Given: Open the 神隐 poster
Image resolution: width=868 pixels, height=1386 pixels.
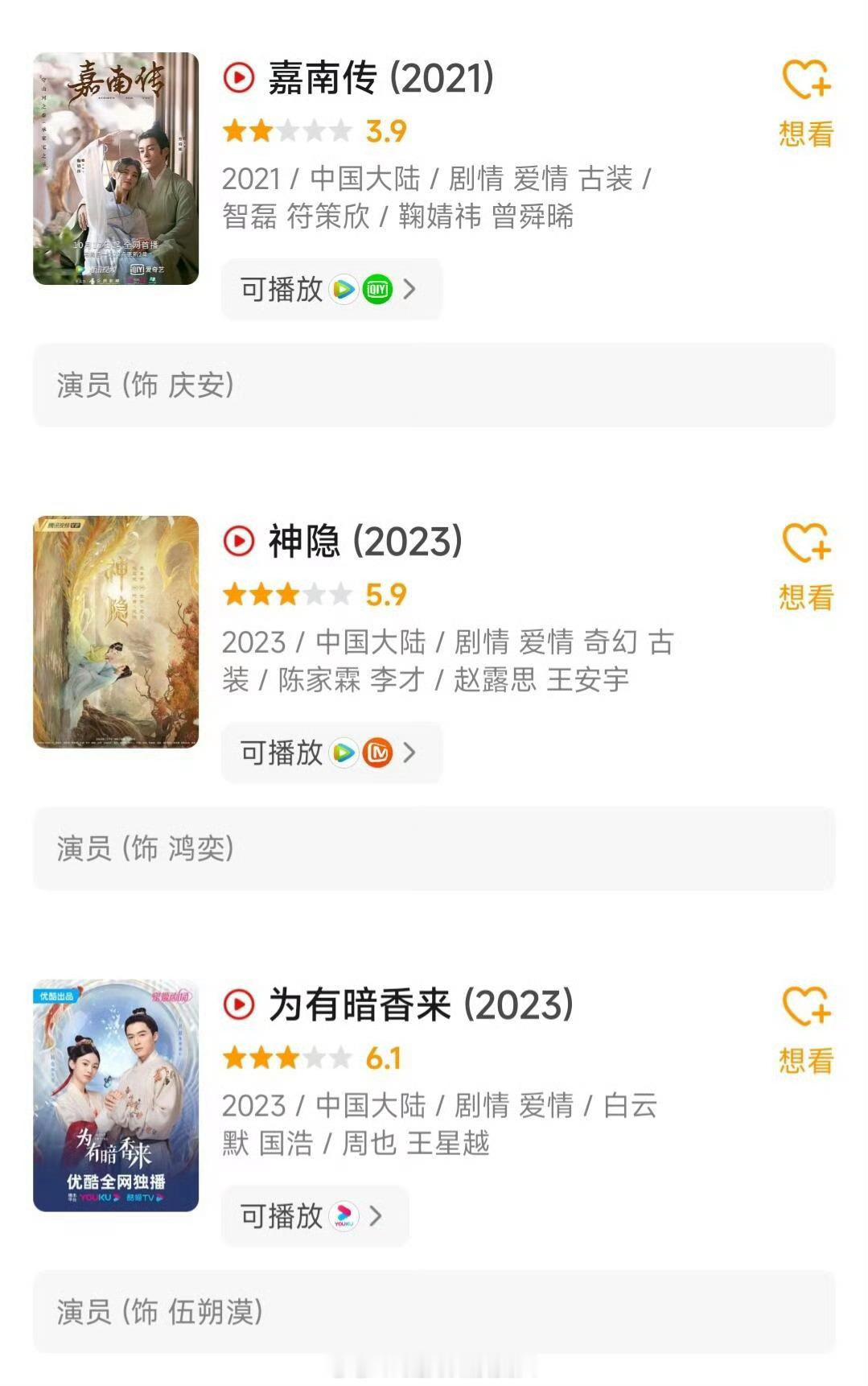Looking at the screenshot, I should 116,632.
